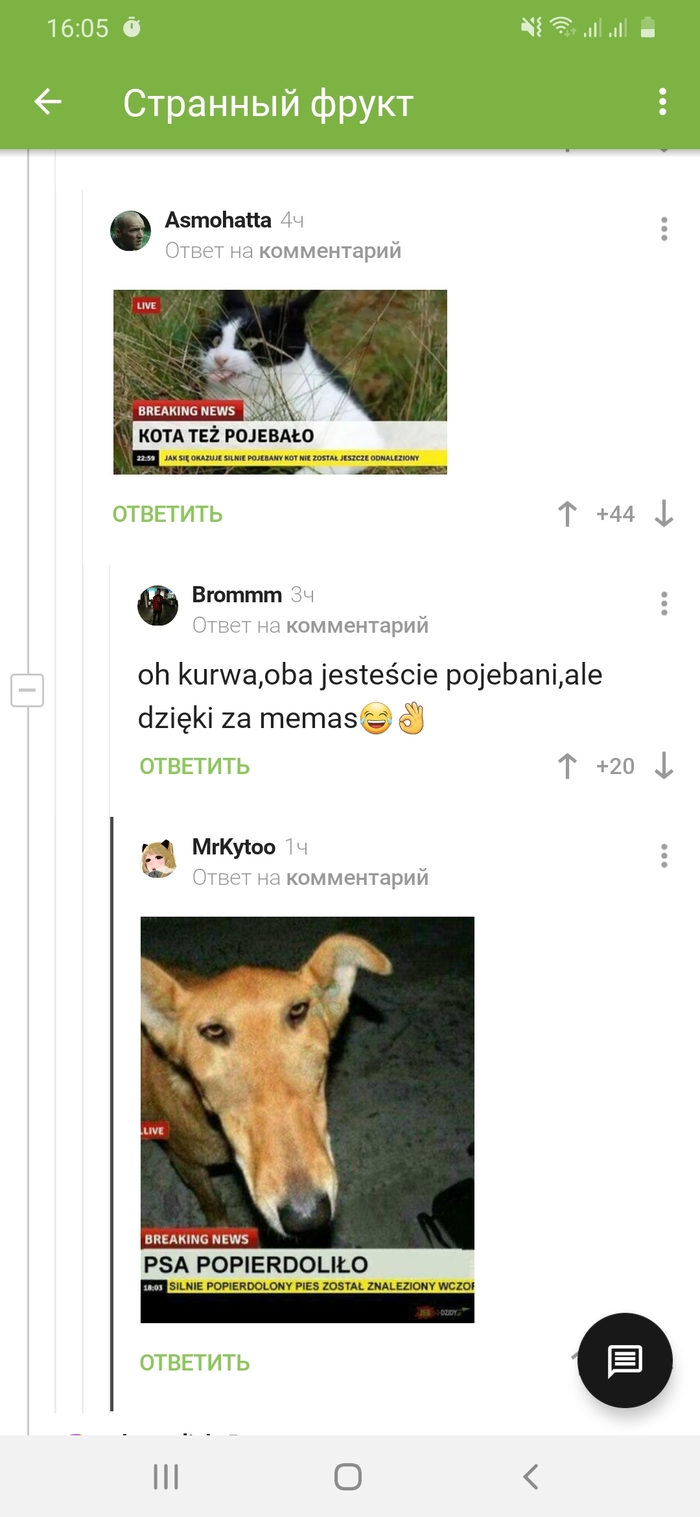Upvote Brommm's comment
The image size is (700, 1517).
click(x=567, y=766)
